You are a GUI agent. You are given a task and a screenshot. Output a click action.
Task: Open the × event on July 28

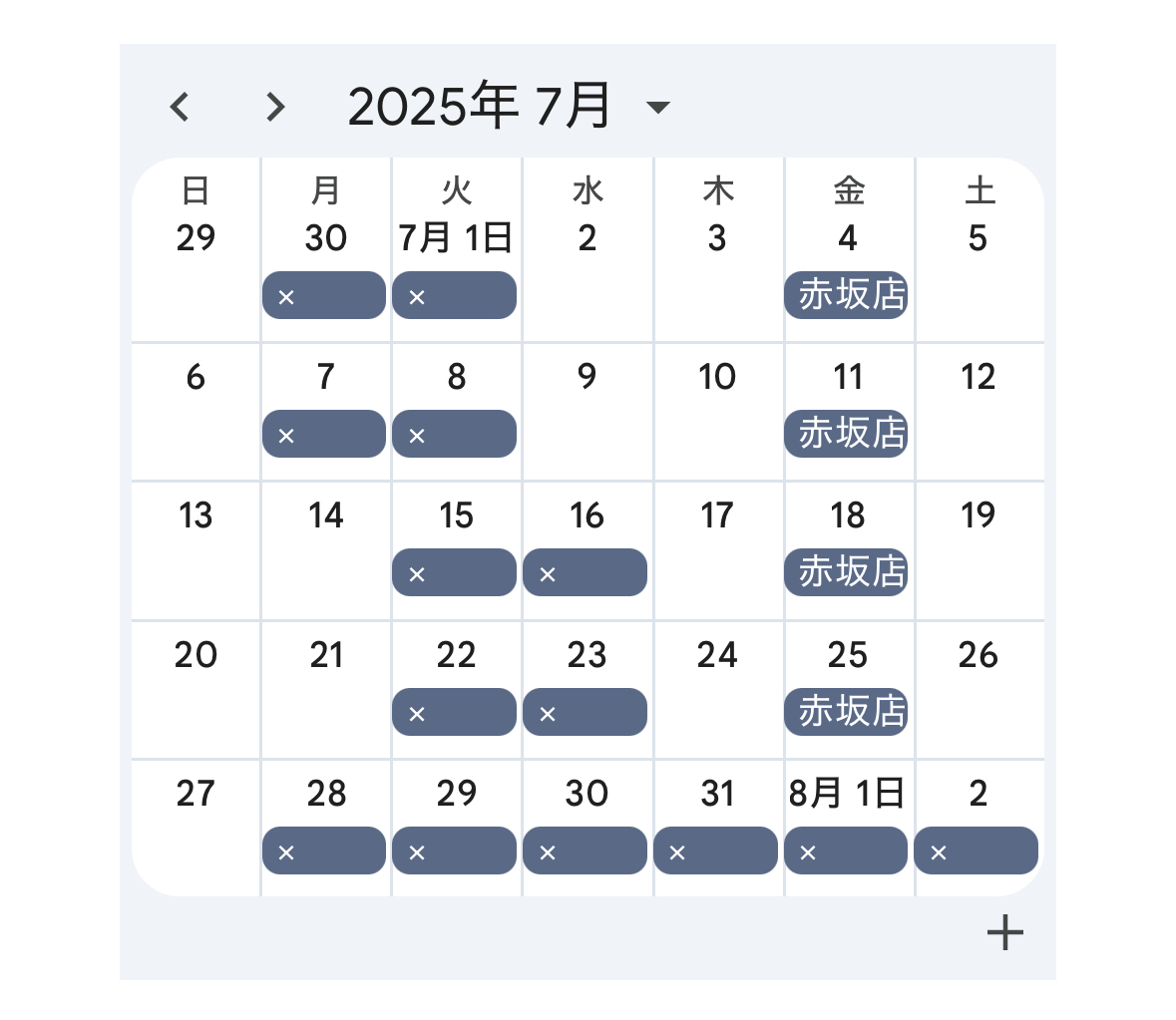[x=324, y=850]
